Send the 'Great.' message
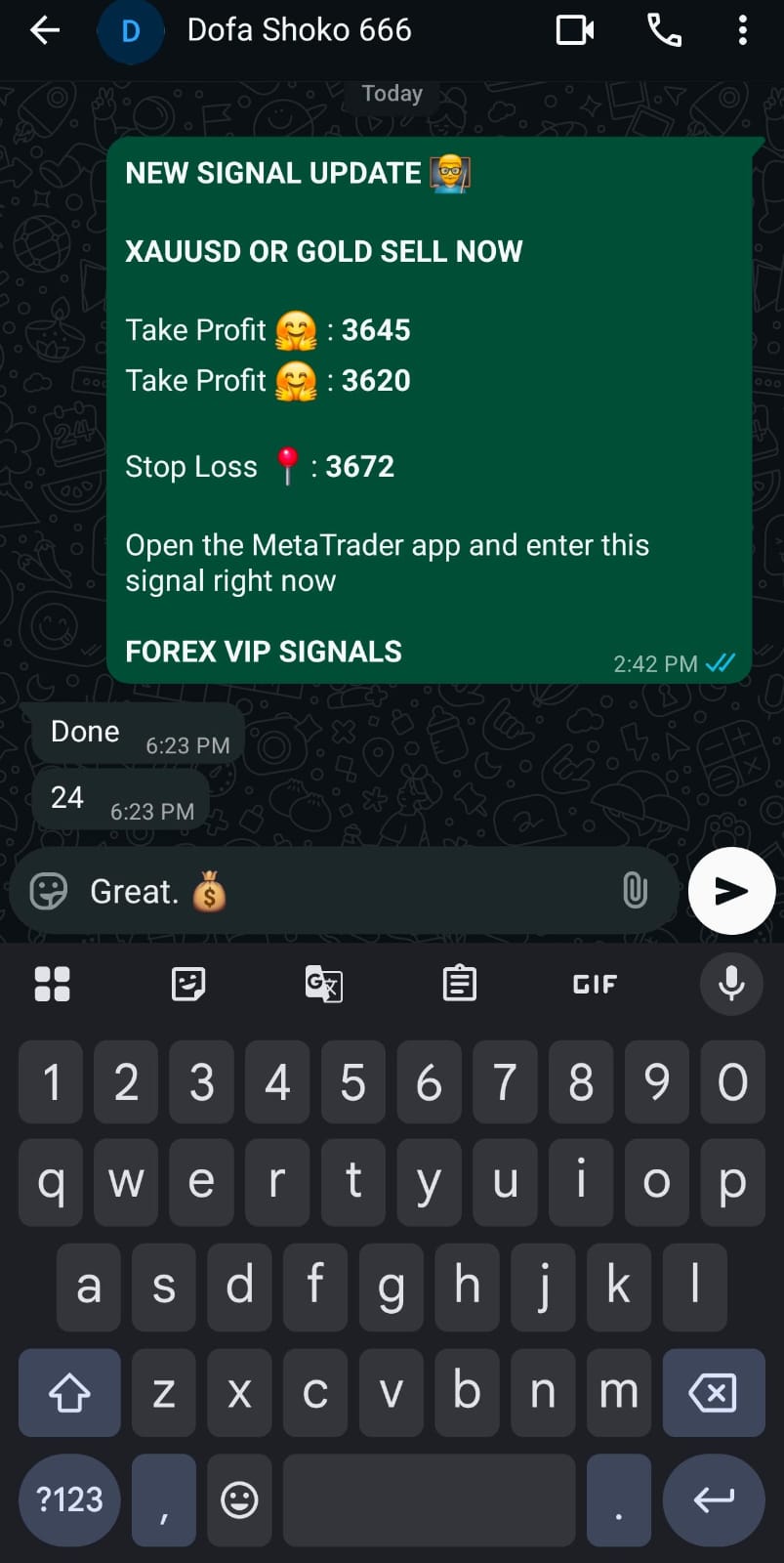Image resolution: width=784 pixels, height=1563 pixels. (x=731, y=891)
